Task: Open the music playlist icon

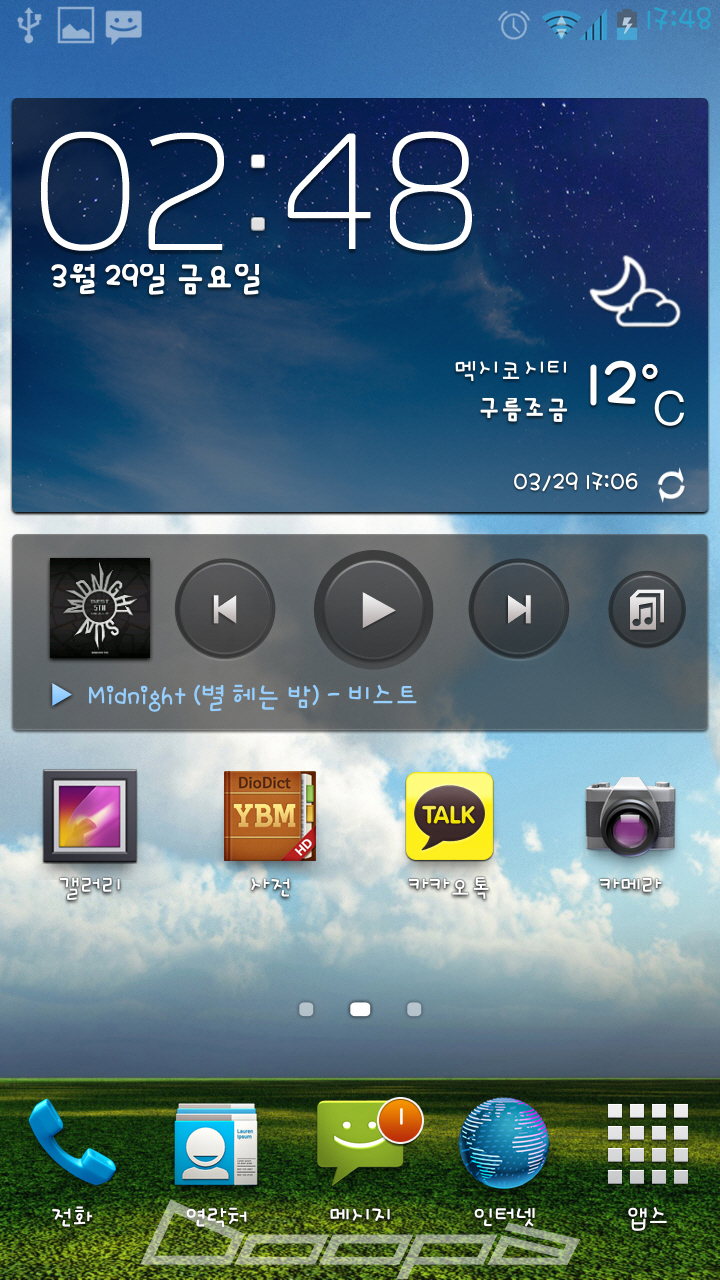Action: (x=647, y=609)
